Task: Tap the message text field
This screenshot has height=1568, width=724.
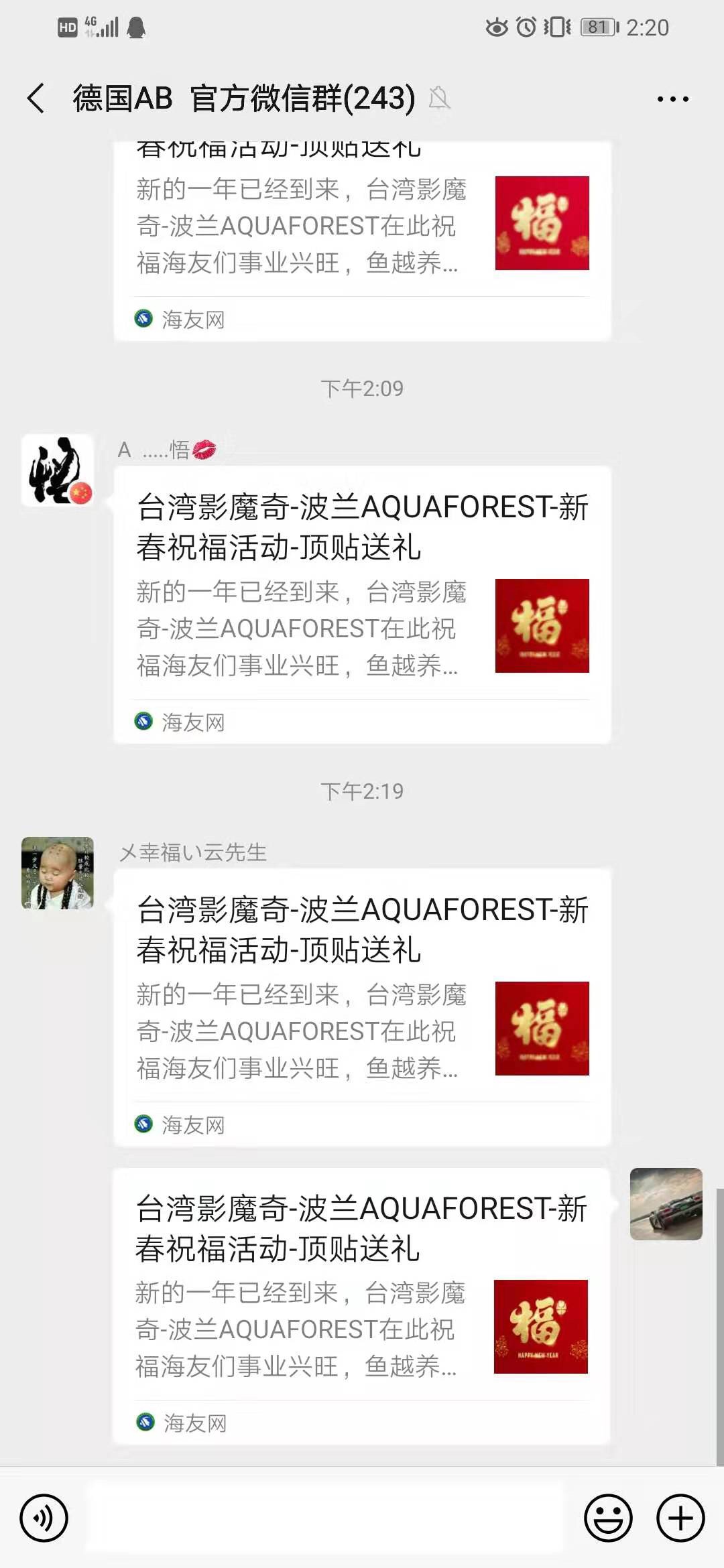Action: click(x=325, y=1518)
